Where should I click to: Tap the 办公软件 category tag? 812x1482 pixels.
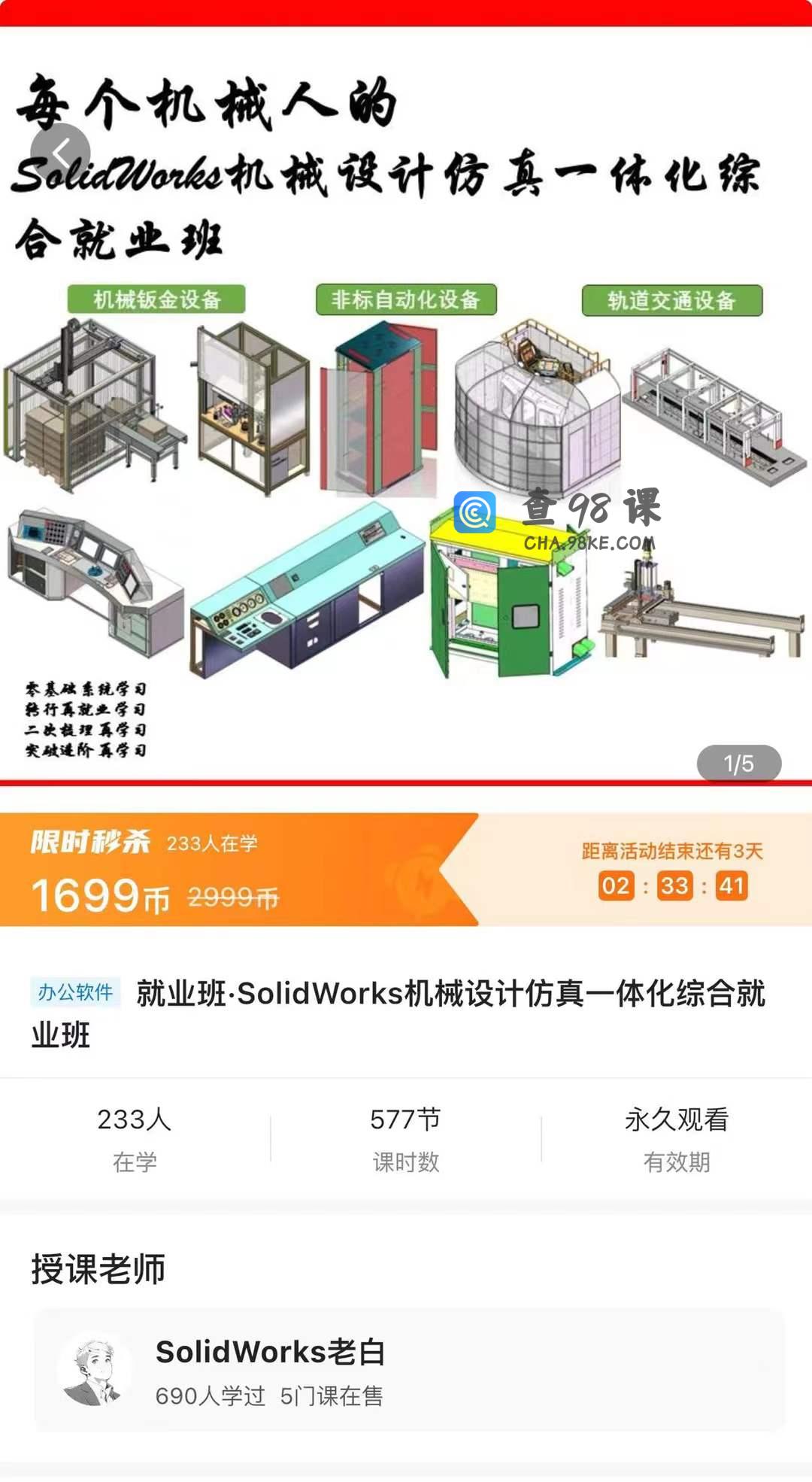pyautogui.click(x=75, y=992)
